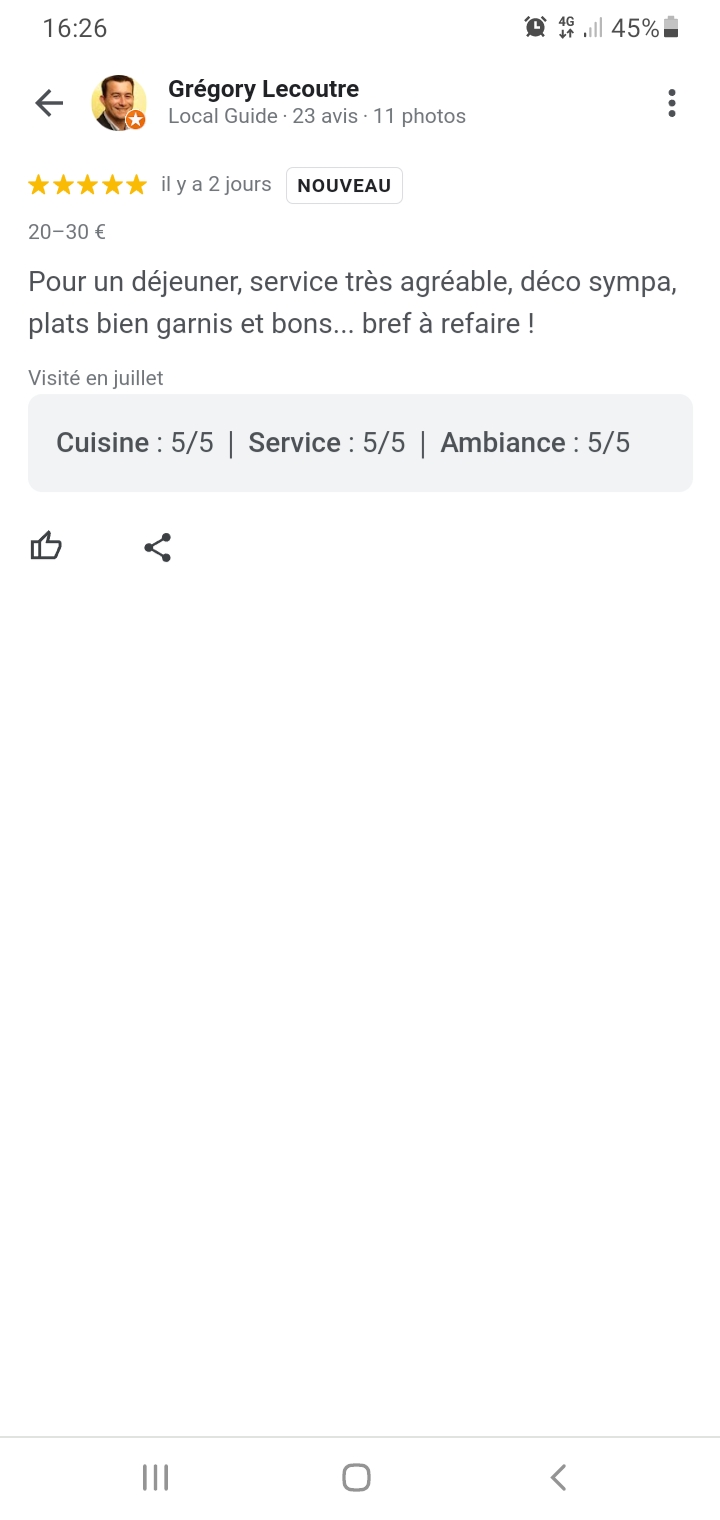
Task: Open Grégory Lecoutre's profile
Action: [263, 90]
